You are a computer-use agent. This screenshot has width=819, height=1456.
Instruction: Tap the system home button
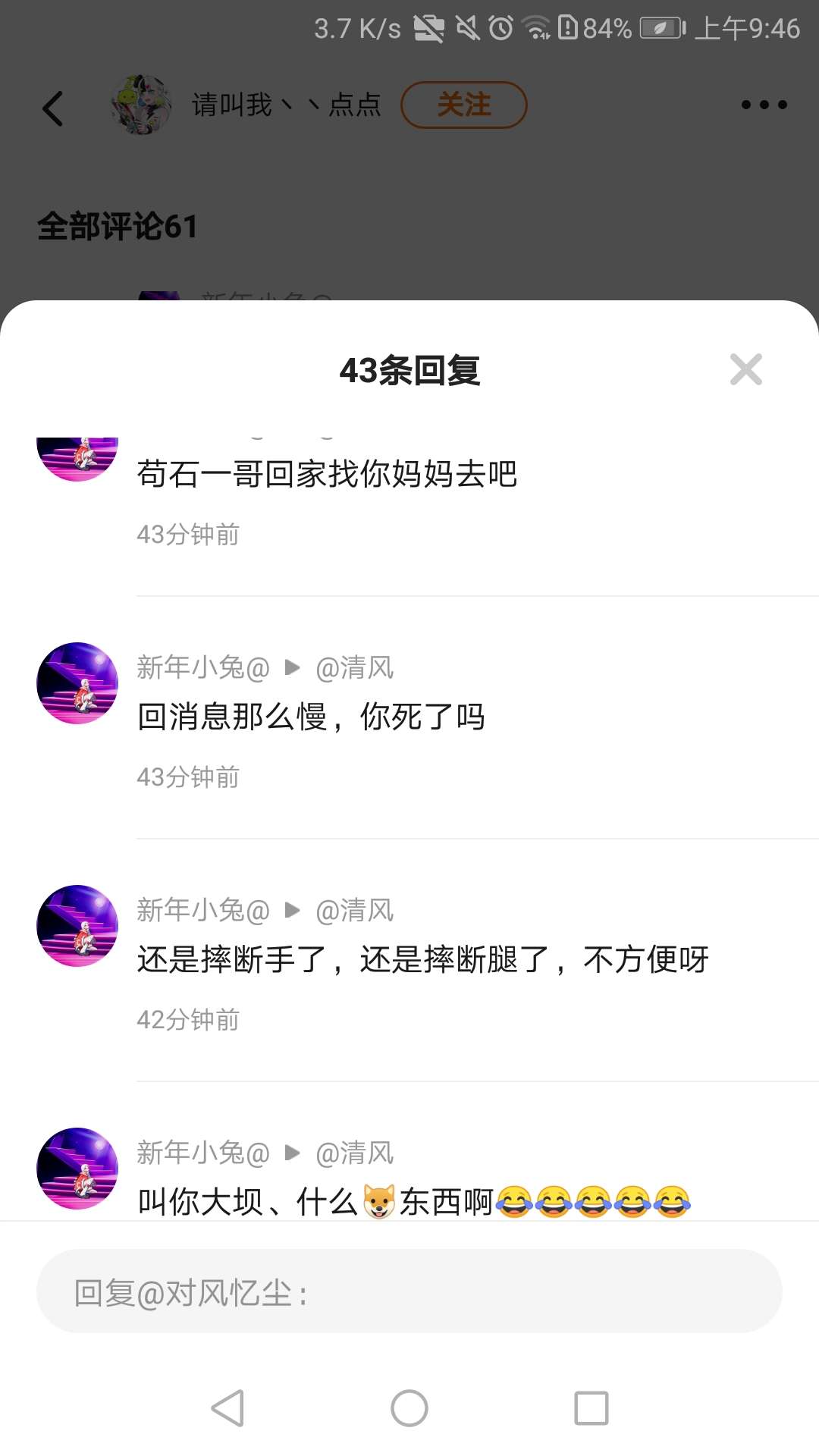(x=409, y=1408)
